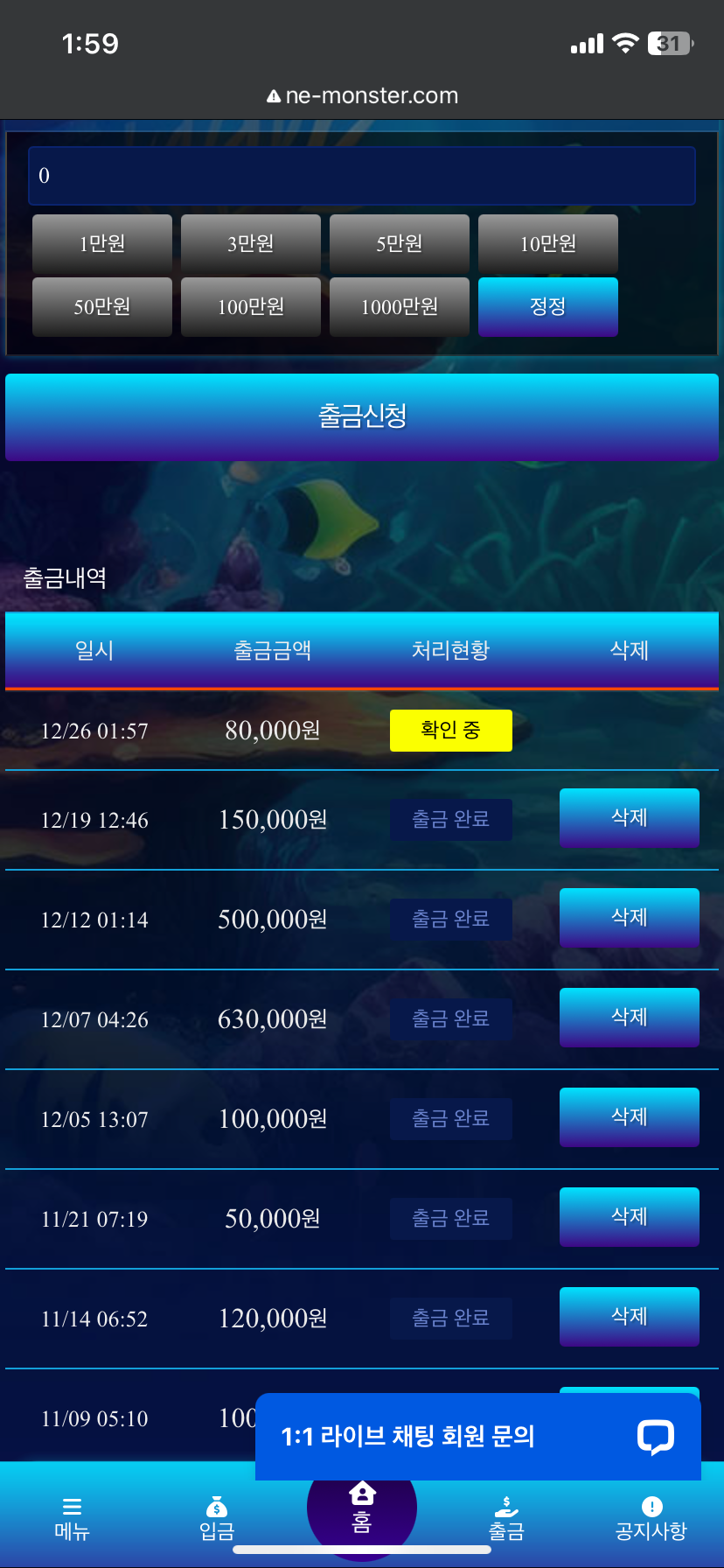Select the 3만원 quick amount button

(x=251, y=243)
